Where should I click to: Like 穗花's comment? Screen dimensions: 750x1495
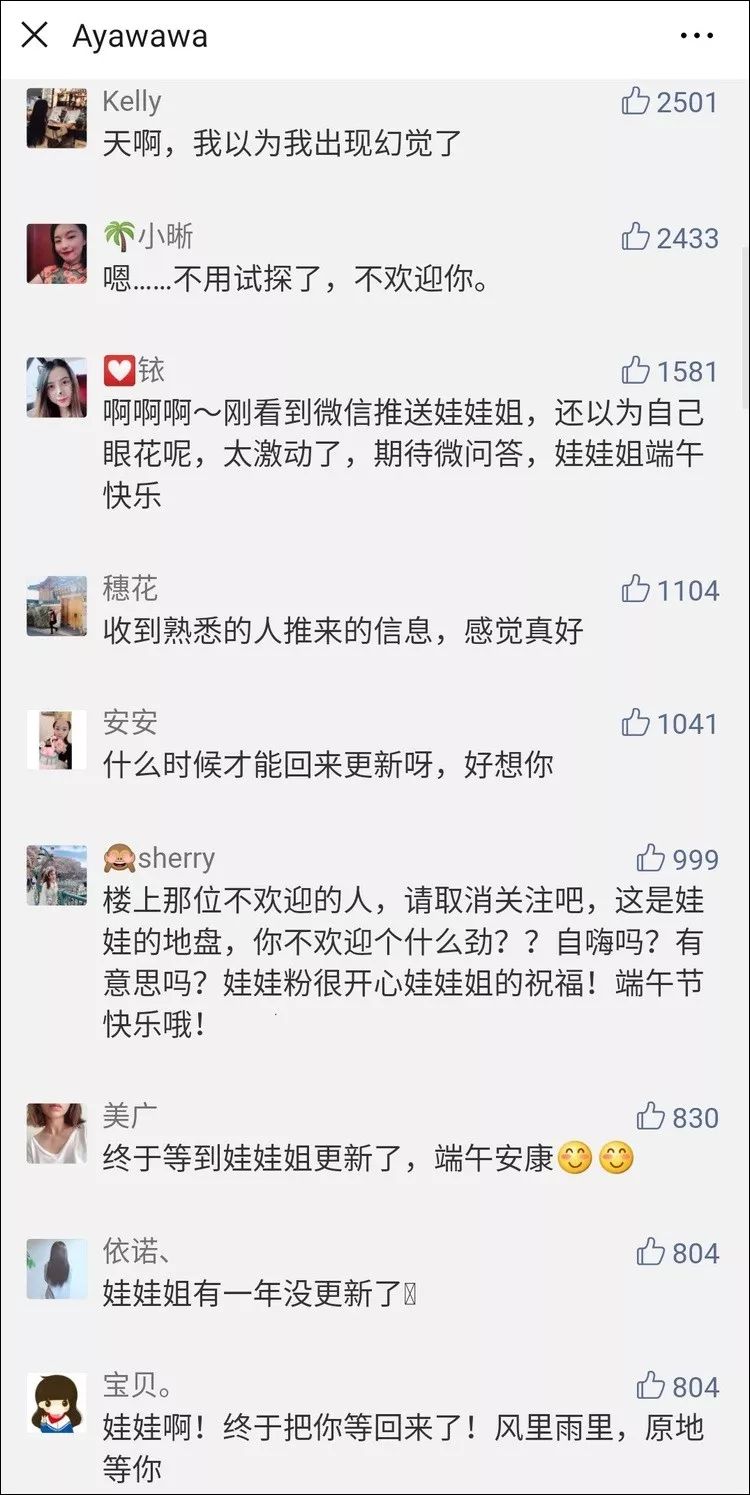pyautogui.click(x=636, y=589)
